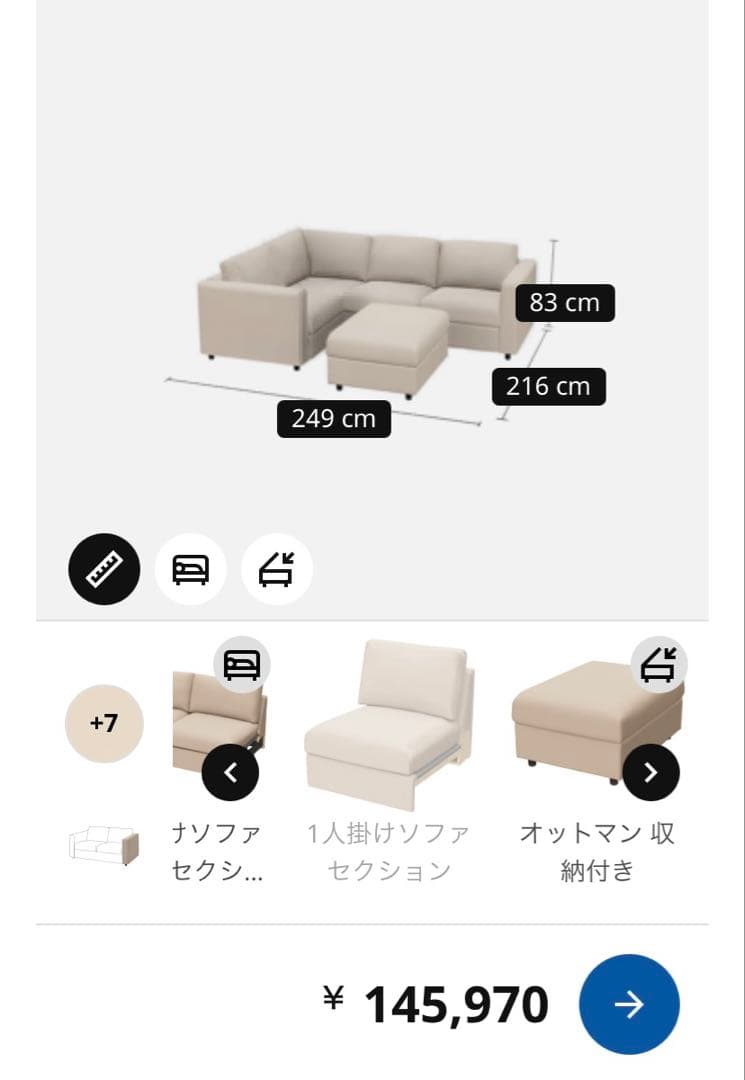
Task: Toggle the bed configuration display
Action: pyautogui.click(x=191, y=568)
